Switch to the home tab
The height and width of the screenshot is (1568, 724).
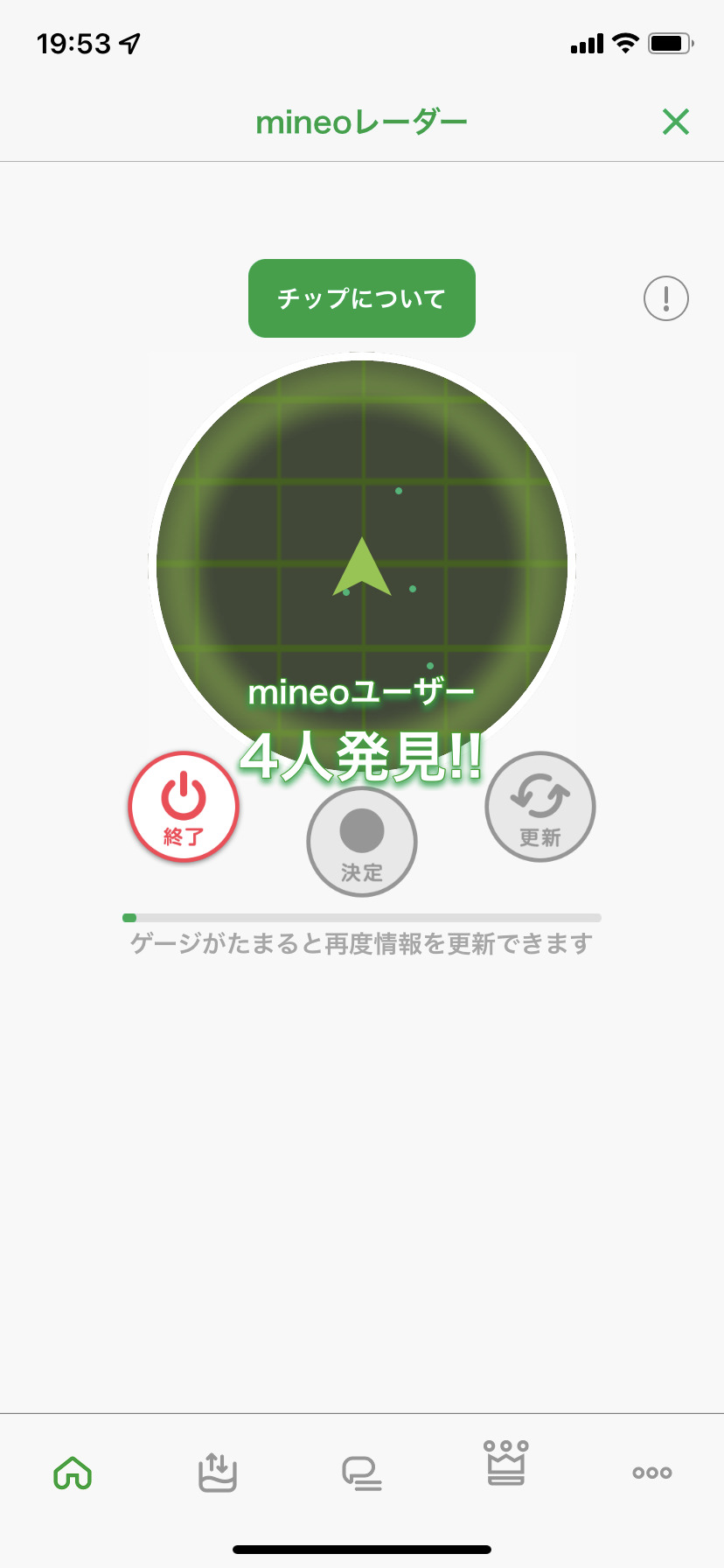(x=73, y=1473)
